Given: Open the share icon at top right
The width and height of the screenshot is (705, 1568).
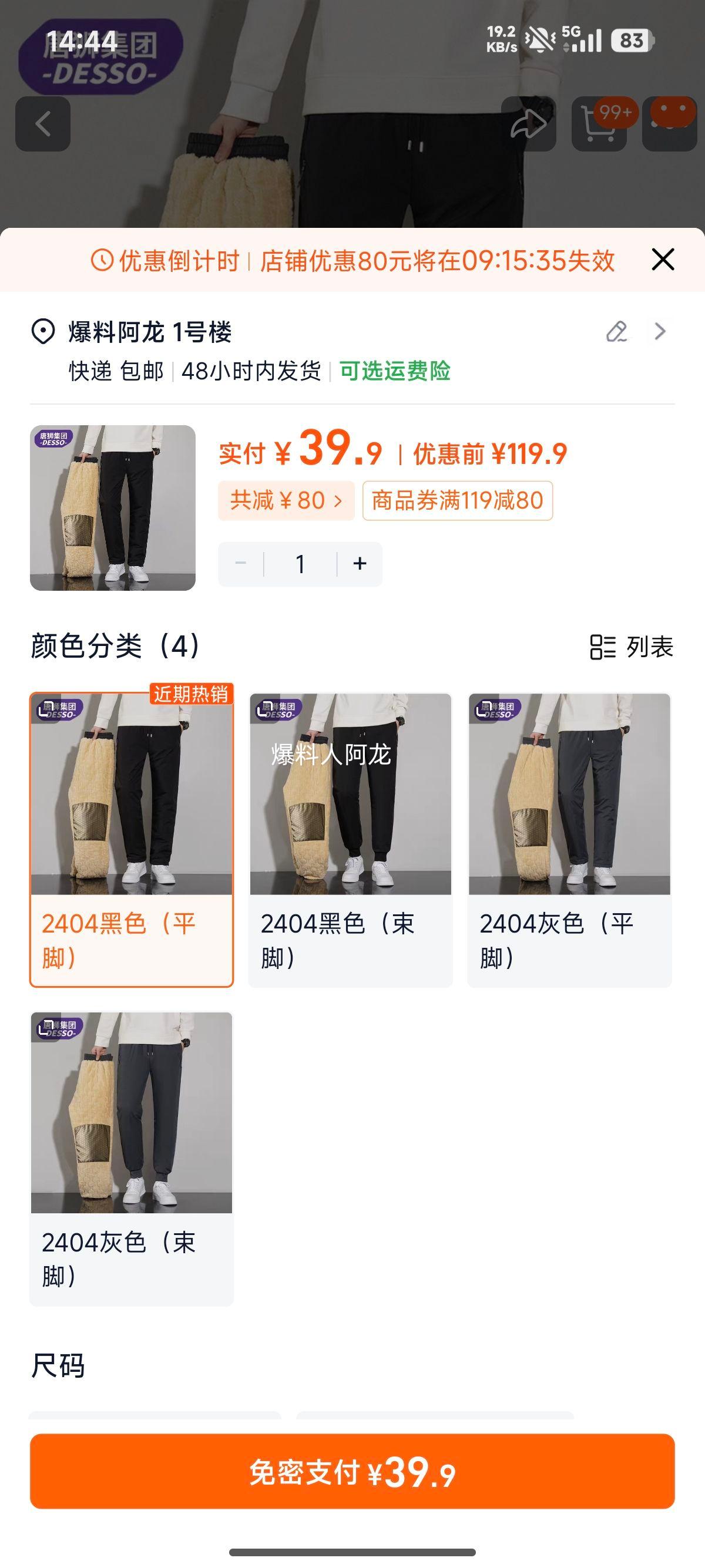Looking at the screenshot, I should [528, 123].
